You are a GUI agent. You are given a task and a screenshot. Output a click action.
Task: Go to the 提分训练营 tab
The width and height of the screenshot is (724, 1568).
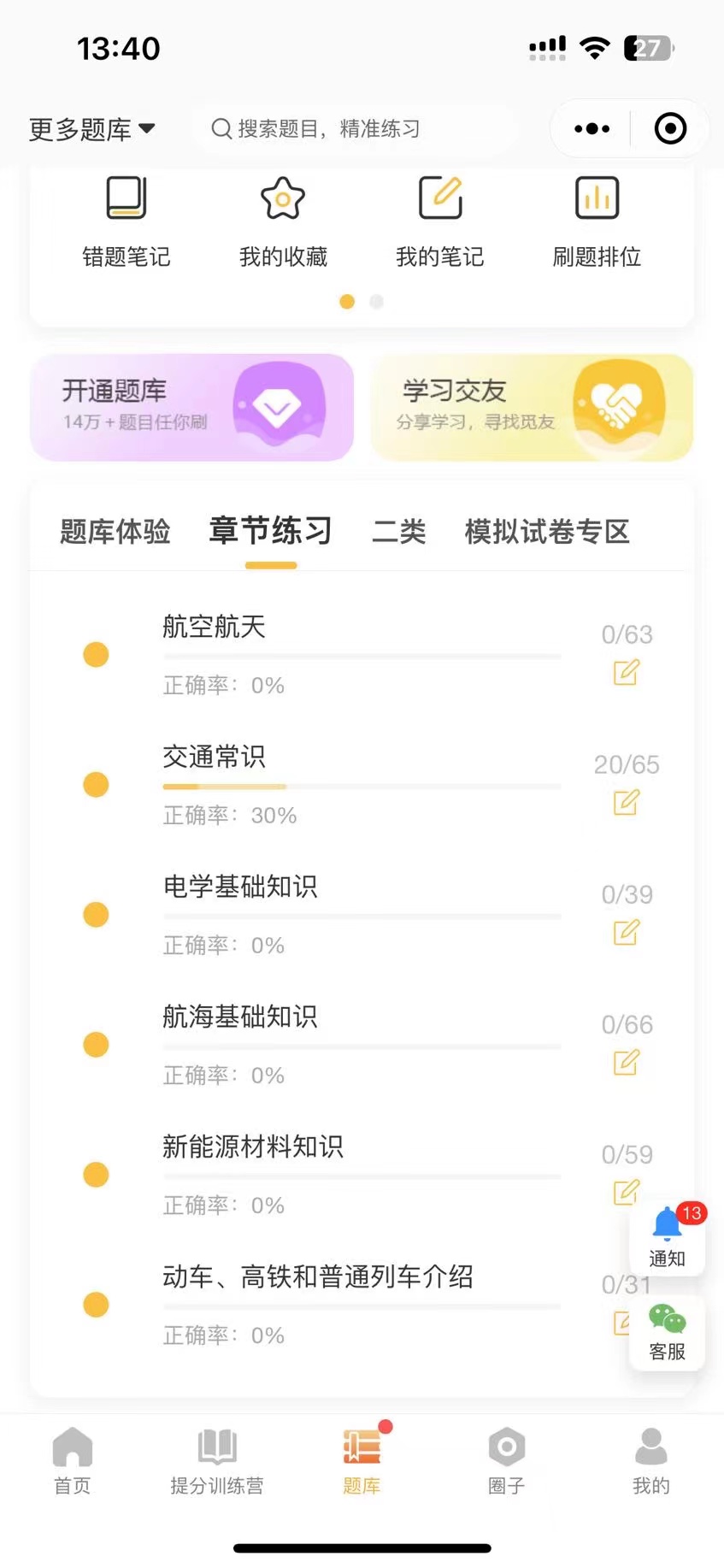(217, 1461)
